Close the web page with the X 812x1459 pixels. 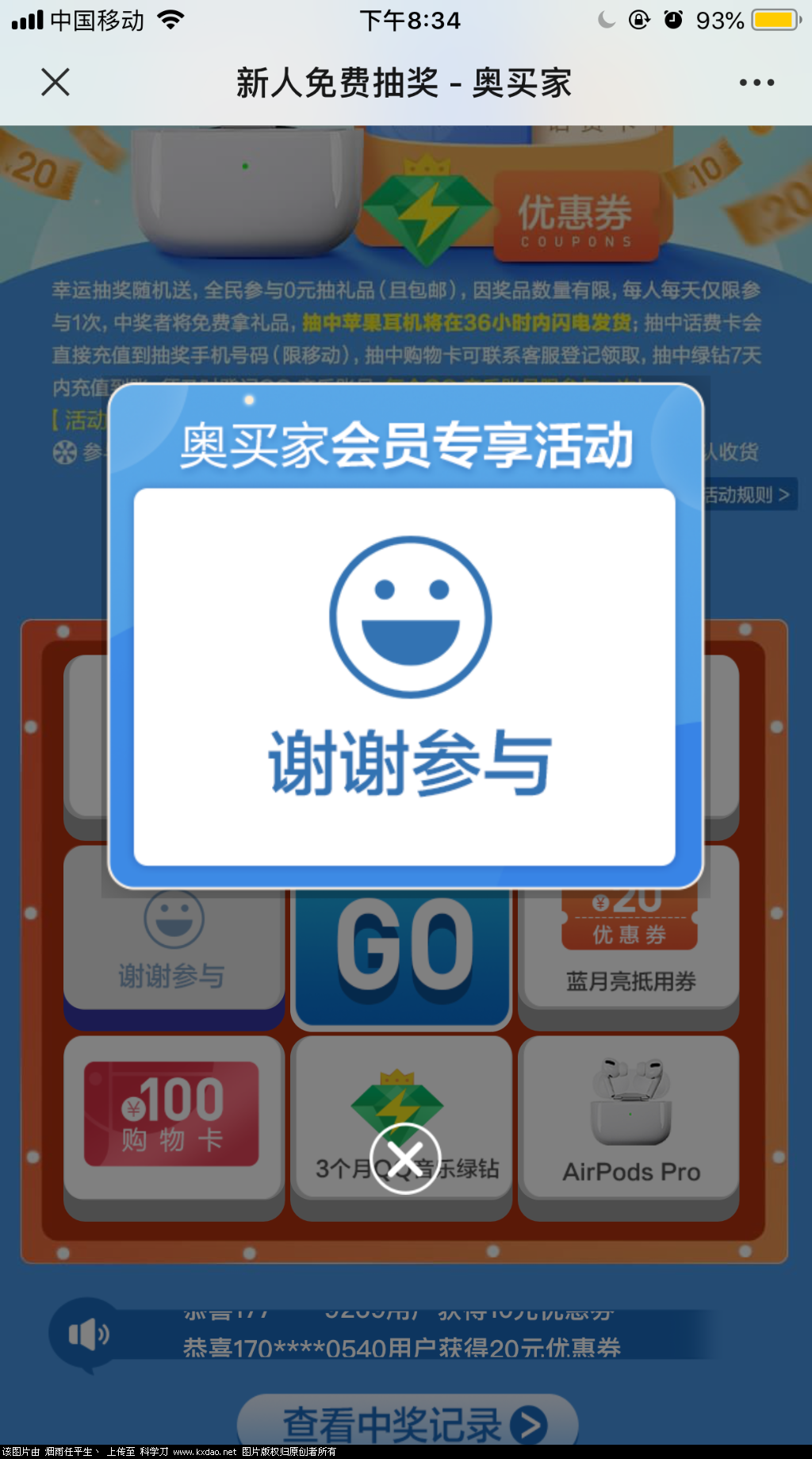[56, 82]
